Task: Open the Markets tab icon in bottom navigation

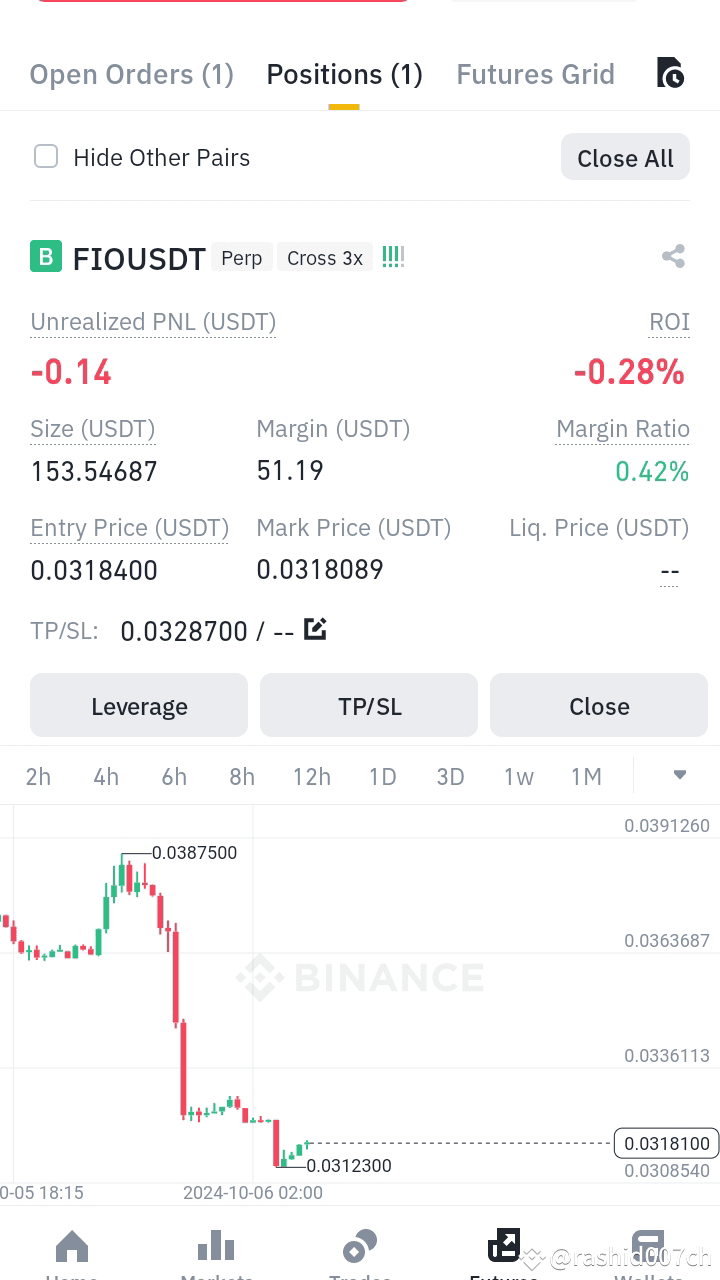Action: click(215, 1245)
